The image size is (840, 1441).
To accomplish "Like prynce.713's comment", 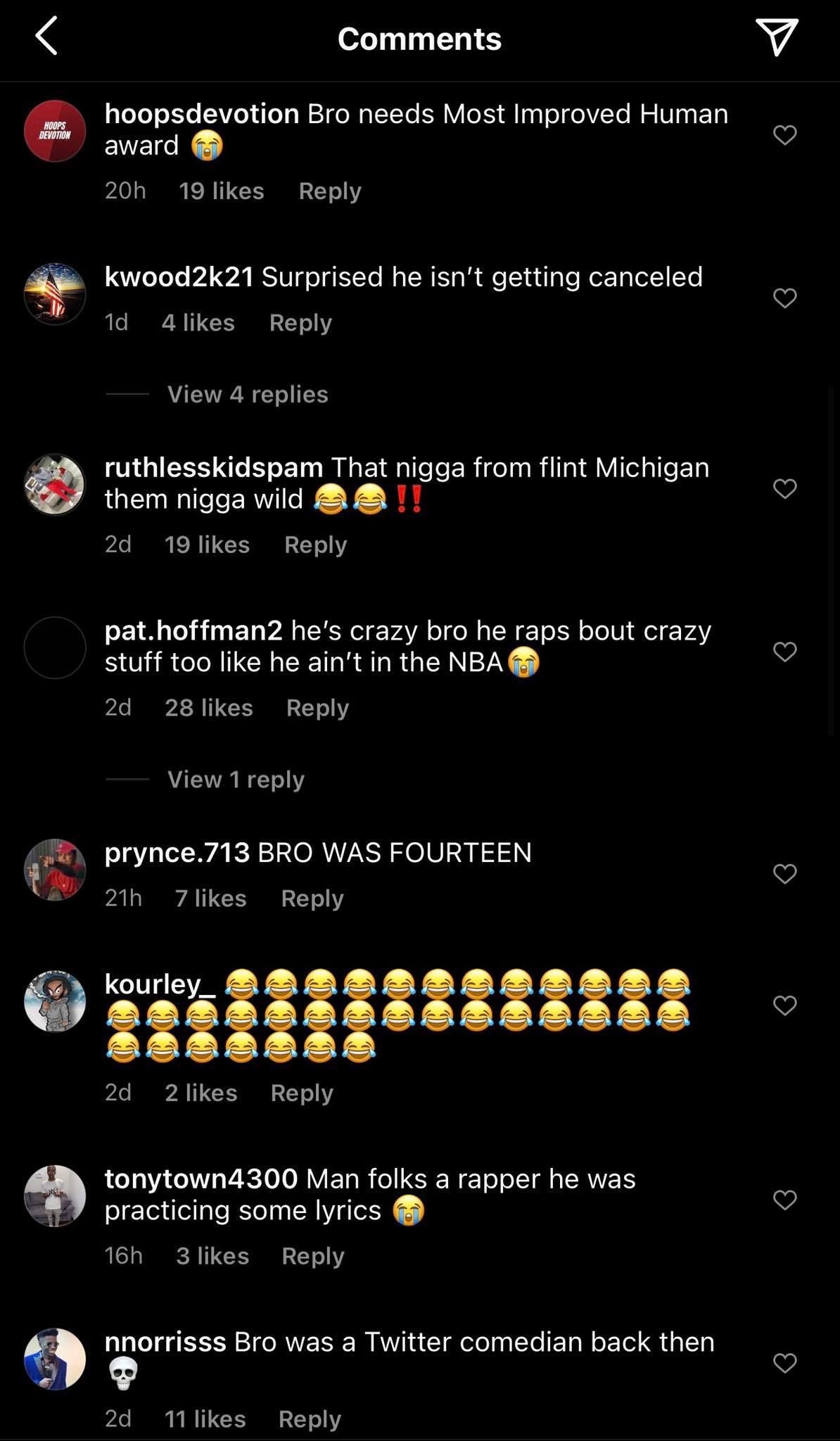I will 784,874.
